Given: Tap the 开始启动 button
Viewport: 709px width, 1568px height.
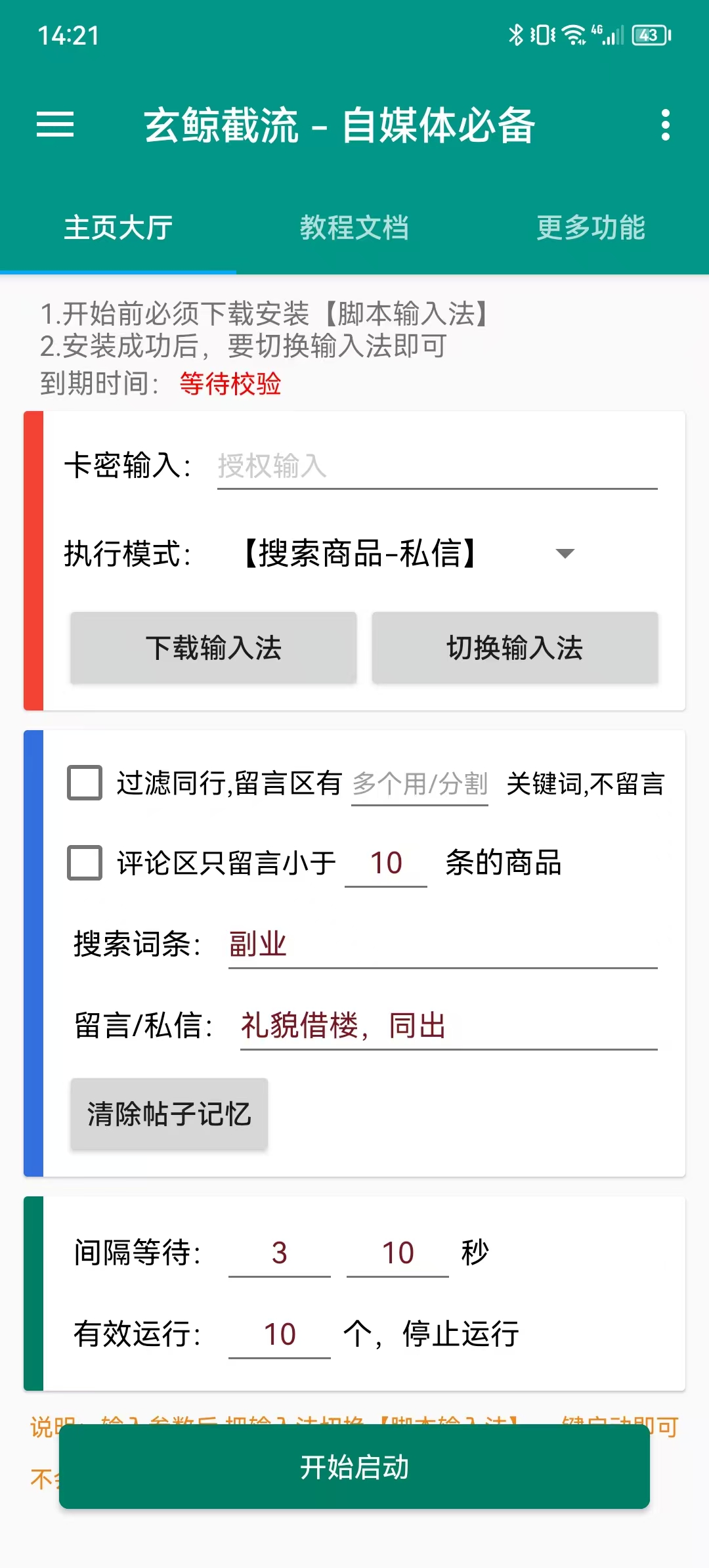Looking at the screenshot, I should tap(354, 1467).
